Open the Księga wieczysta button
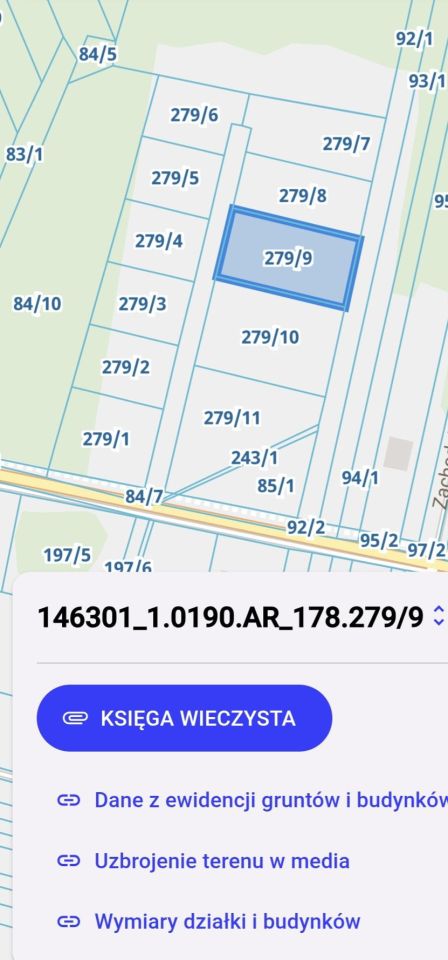 pyautogui.click(x=184, y=718)
